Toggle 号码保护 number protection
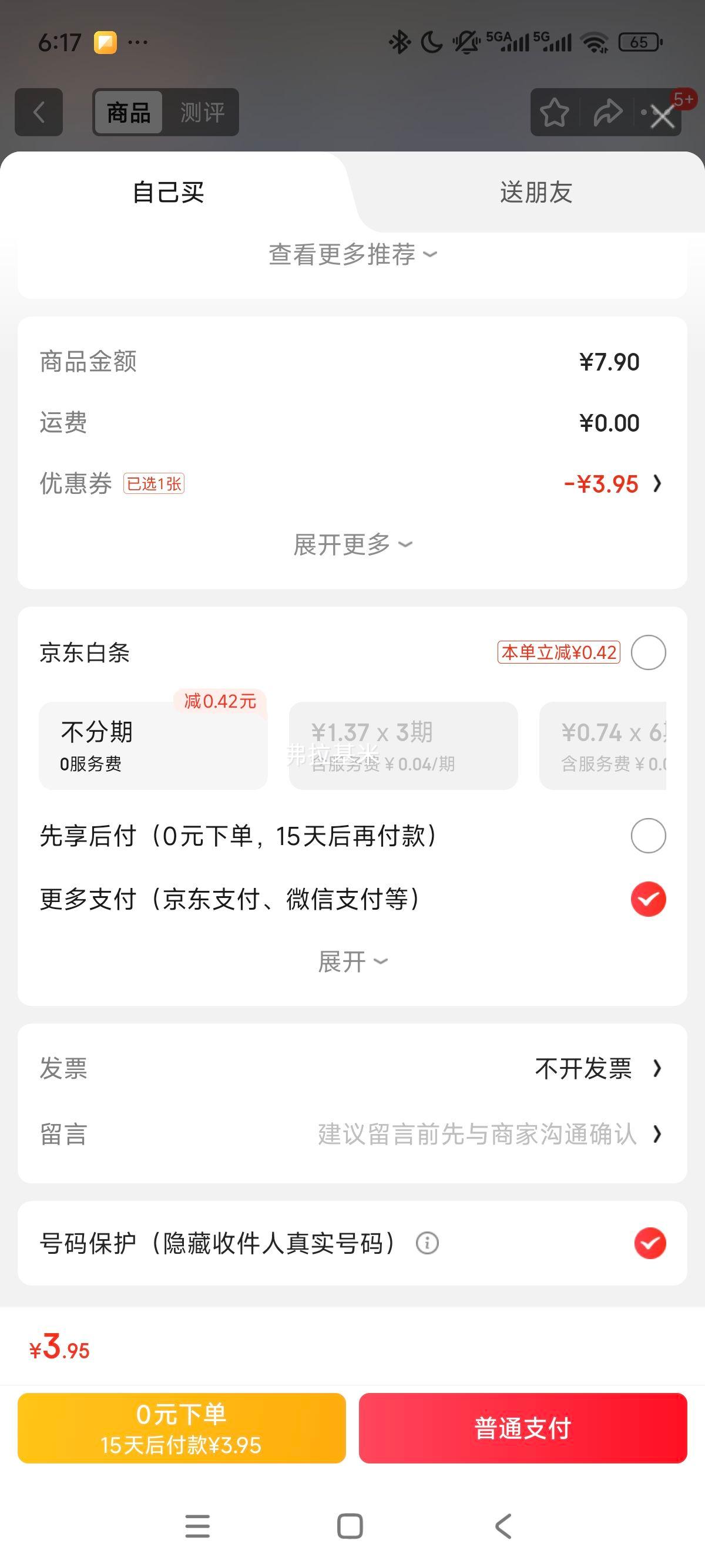The image size is (705, 1568). [650, 1243]
